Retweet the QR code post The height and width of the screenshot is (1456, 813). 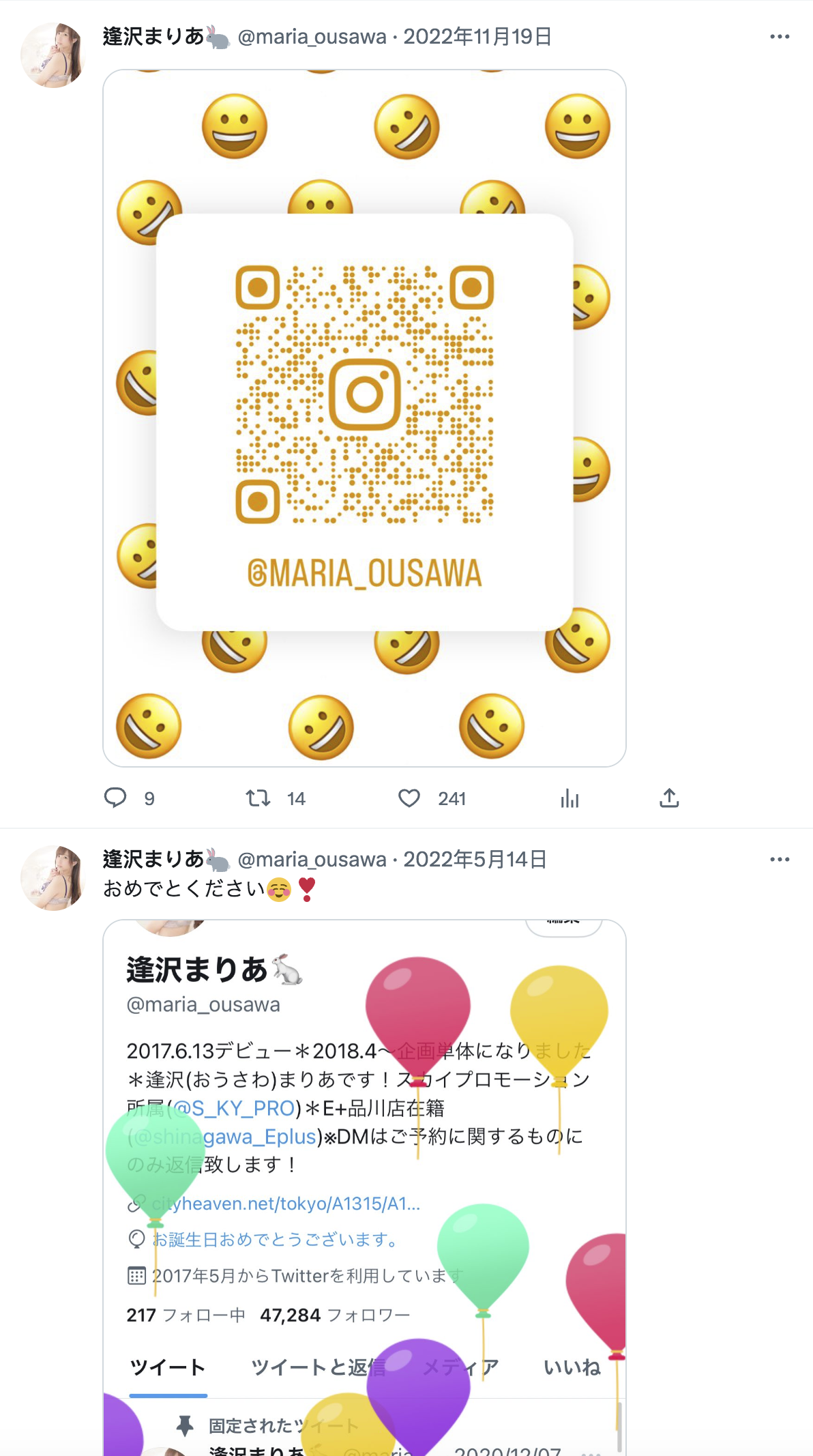pos(259,798)
